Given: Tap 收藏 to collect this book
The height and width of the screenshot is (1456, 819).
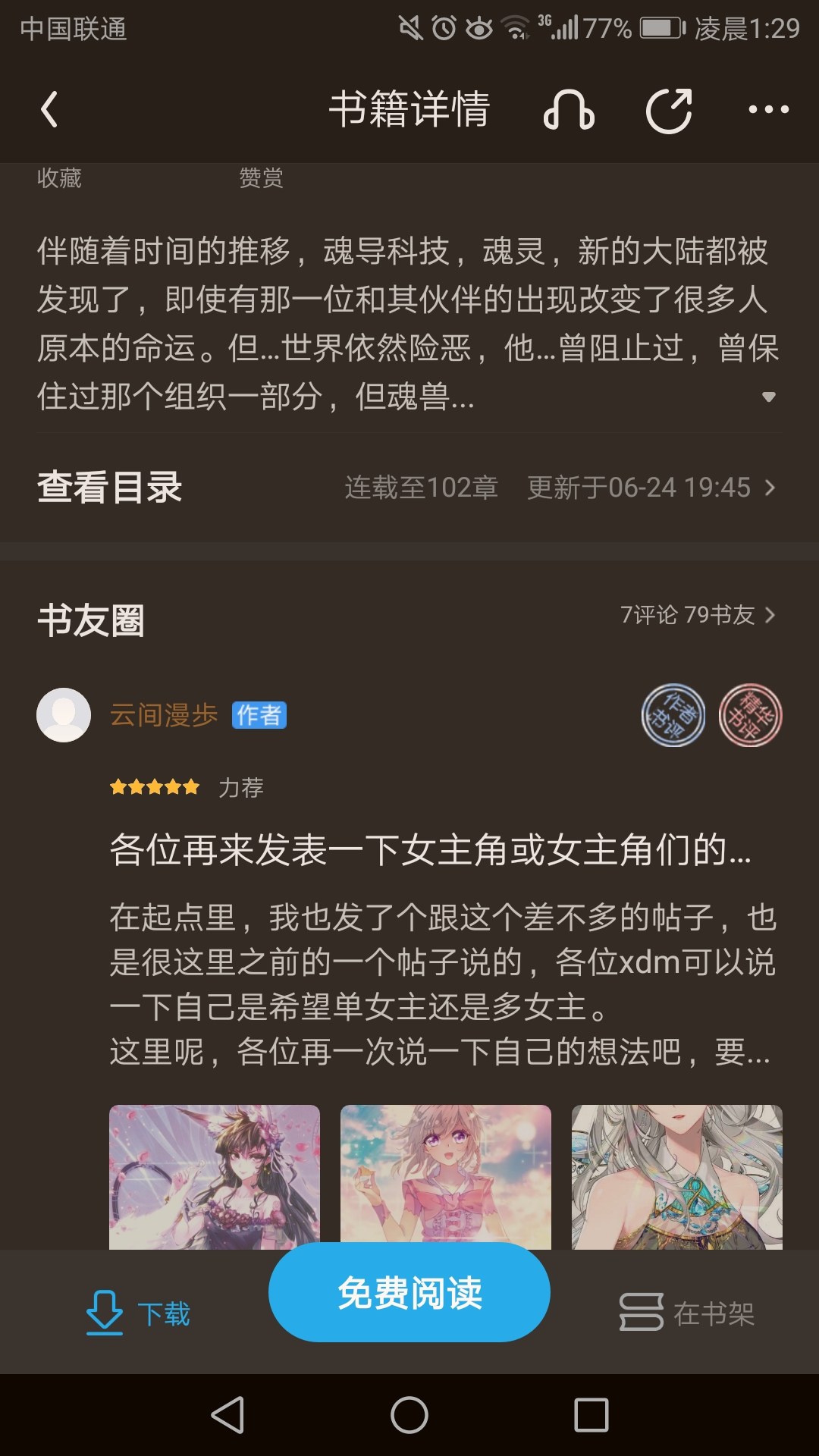Looking at the screenshot, I should [x=59, y=178].
